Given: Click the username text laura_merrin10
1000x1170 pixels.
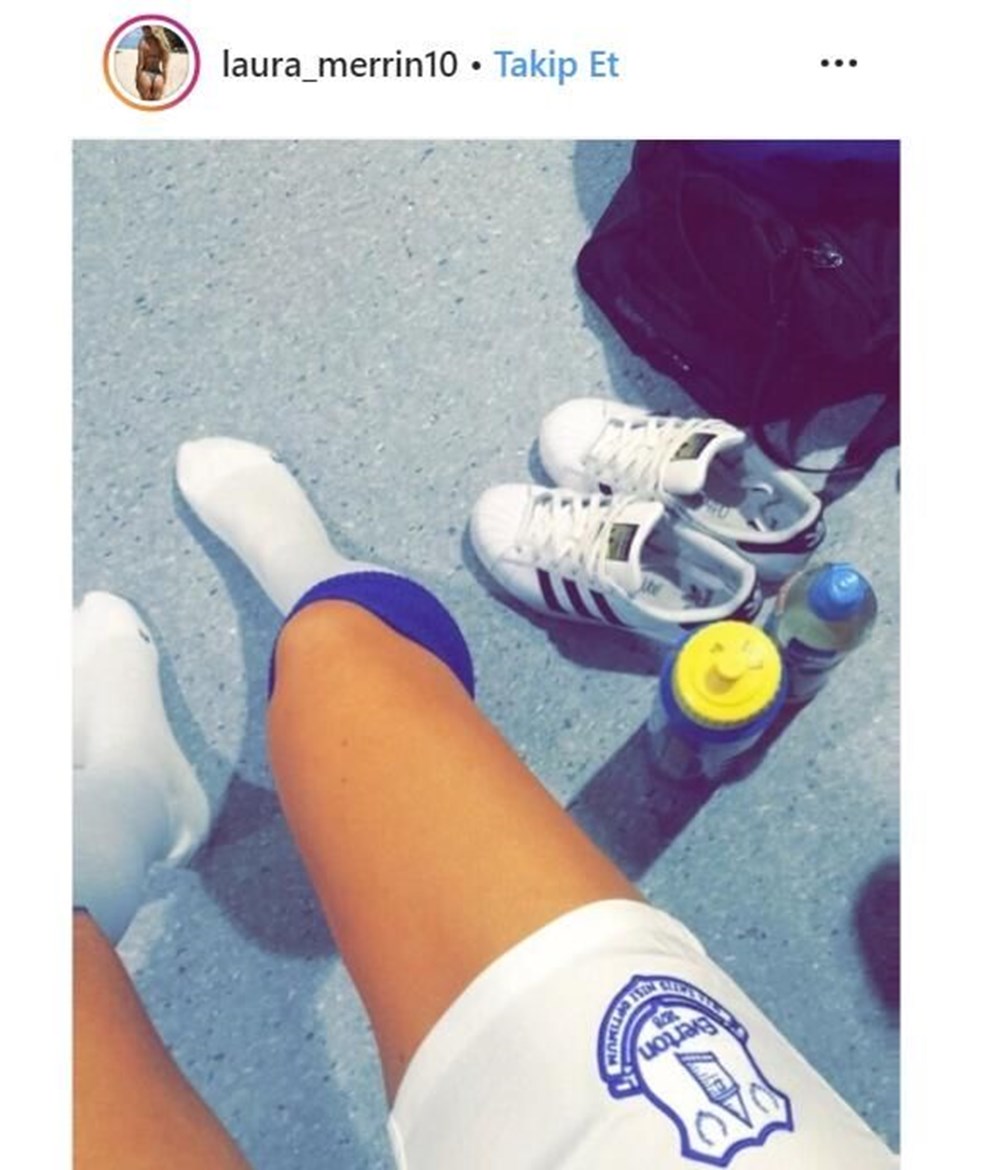Looking at the screenshot, I should pos(340,62).
